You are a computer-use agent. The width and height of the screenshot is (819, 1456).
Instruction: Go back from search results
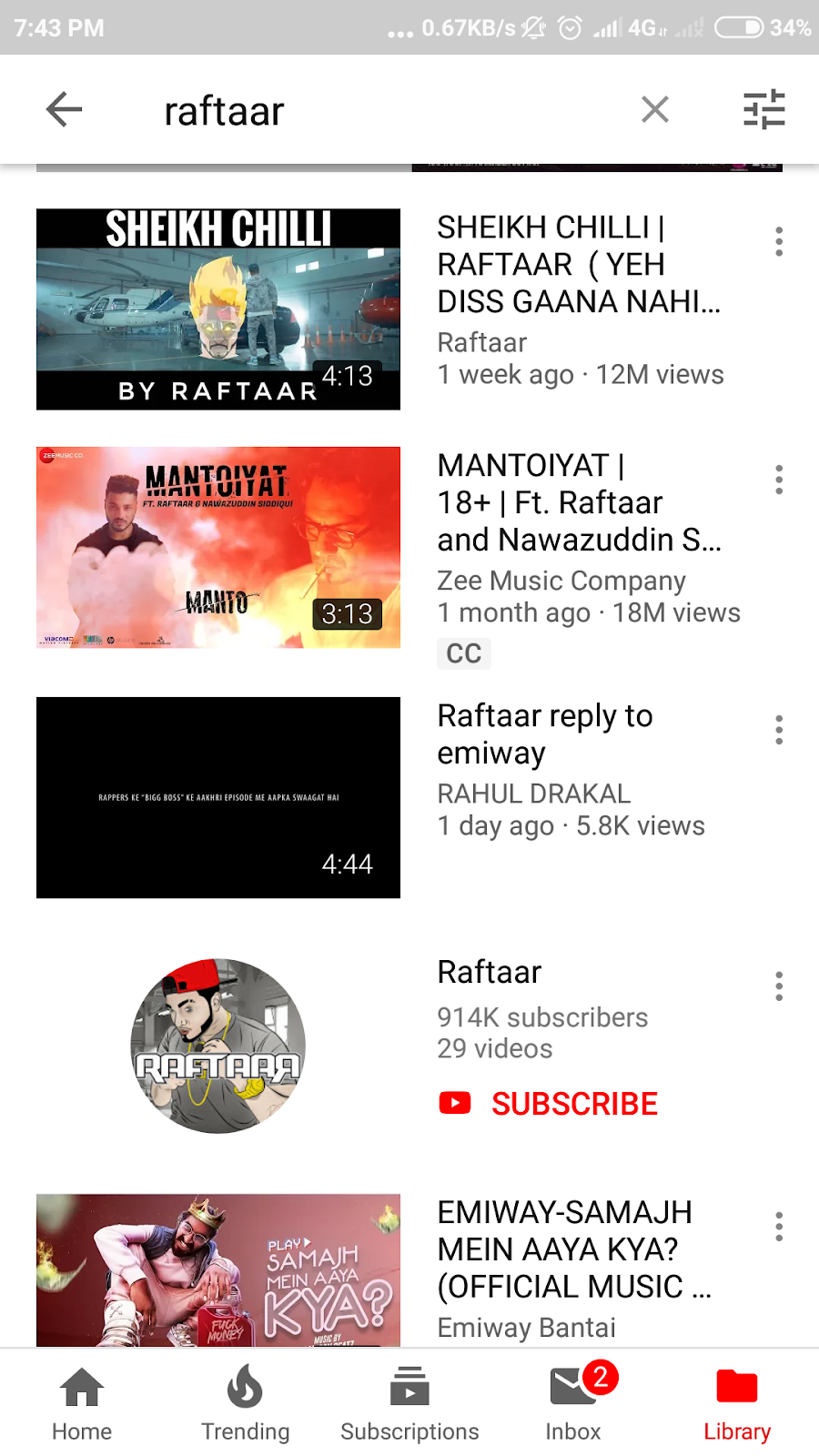[64, 110]
